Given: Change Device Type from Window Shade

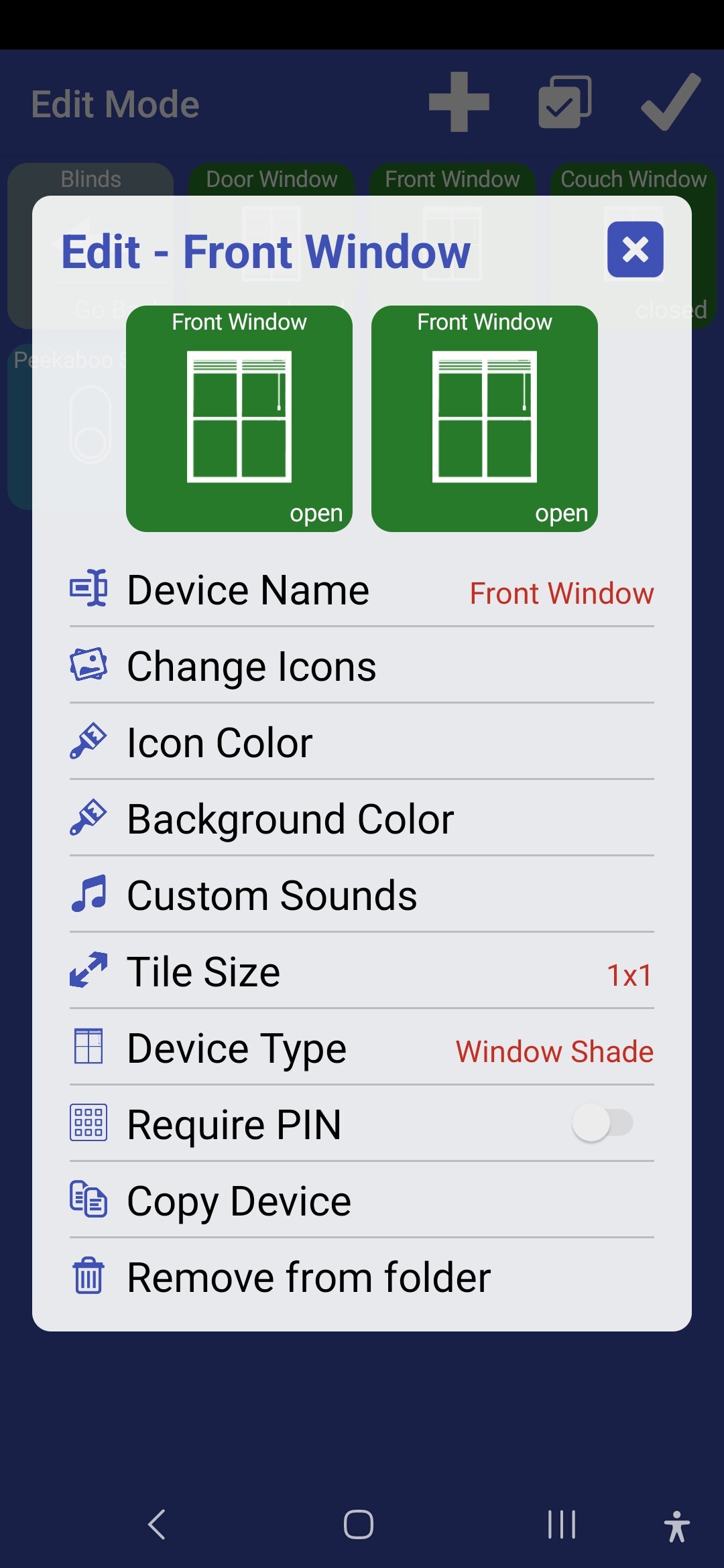Looking at the screenshot, I should 362,1049.
